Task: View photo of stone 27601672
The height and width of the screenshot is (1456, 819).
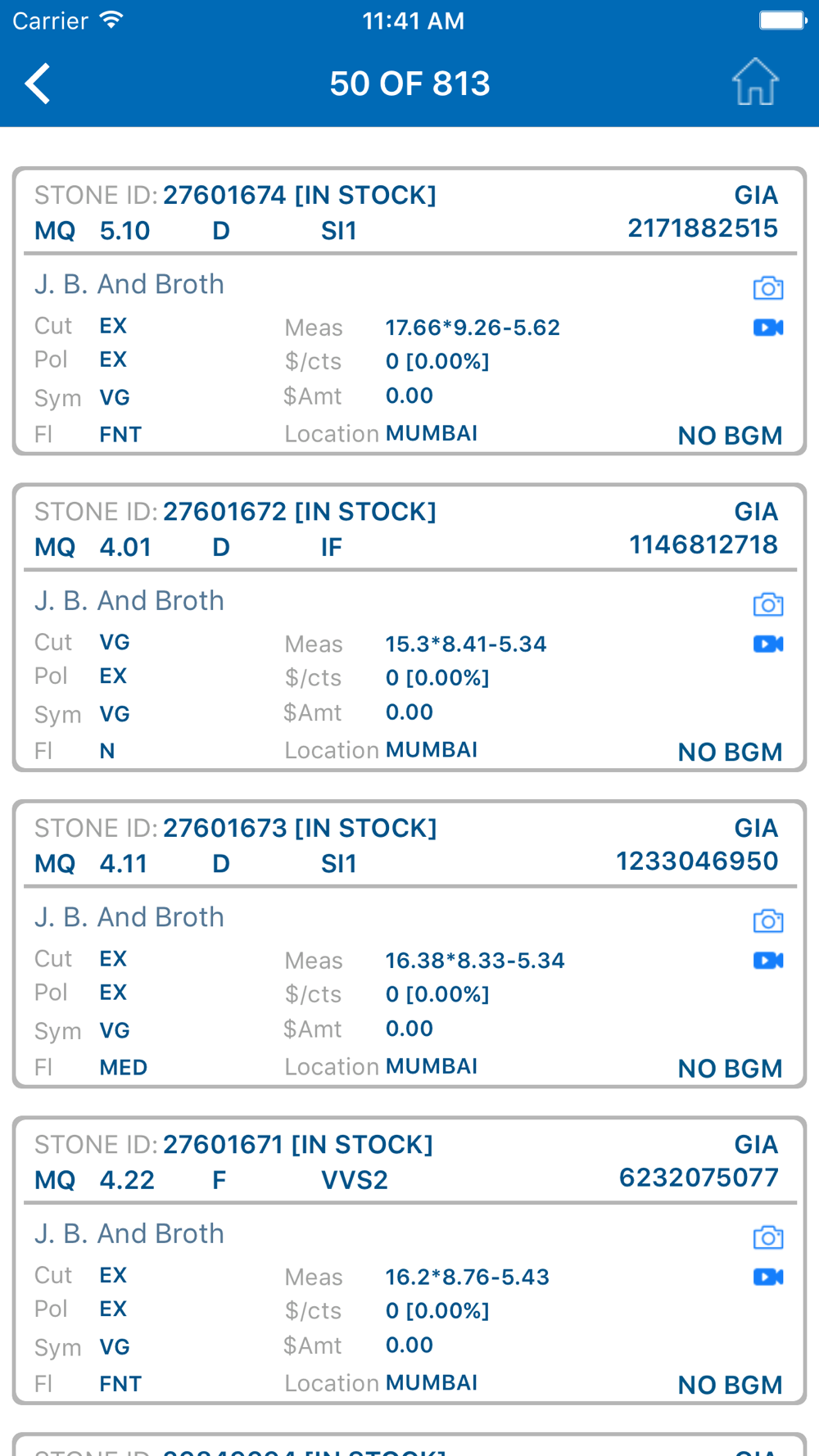Action: tap(768, 604)
